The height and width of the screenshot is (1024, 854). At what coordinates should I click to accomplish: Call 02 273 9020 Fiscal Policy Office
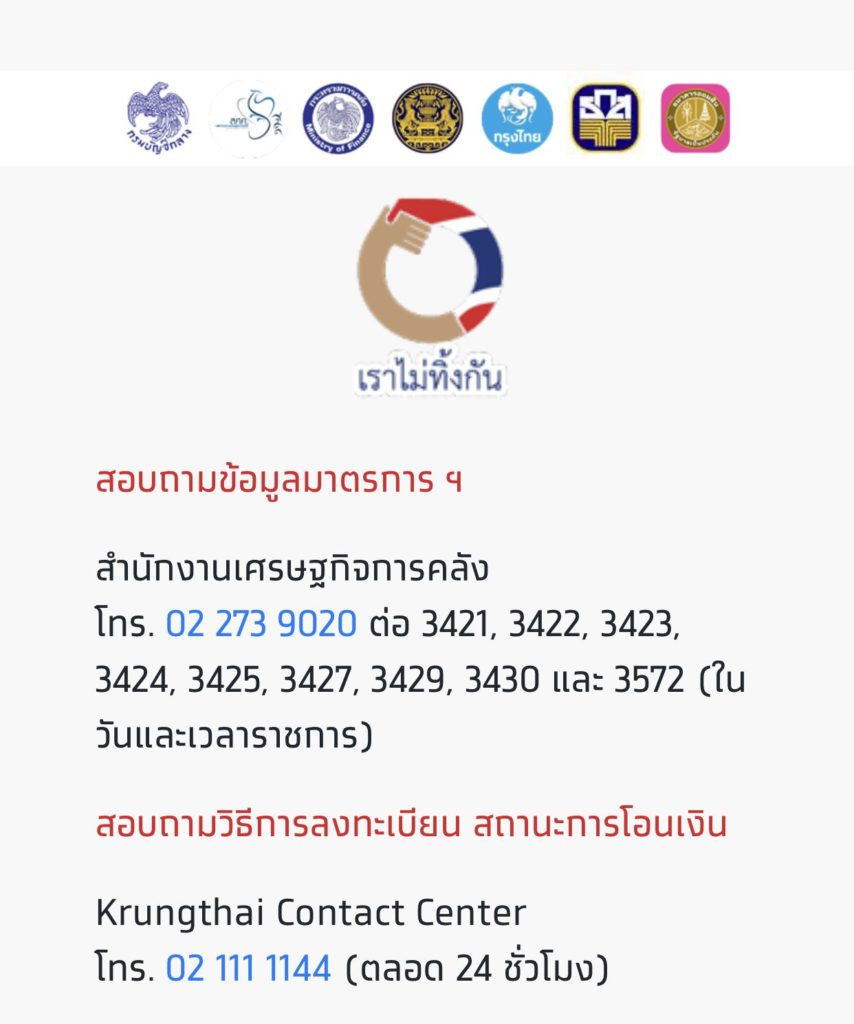[260, 624]
